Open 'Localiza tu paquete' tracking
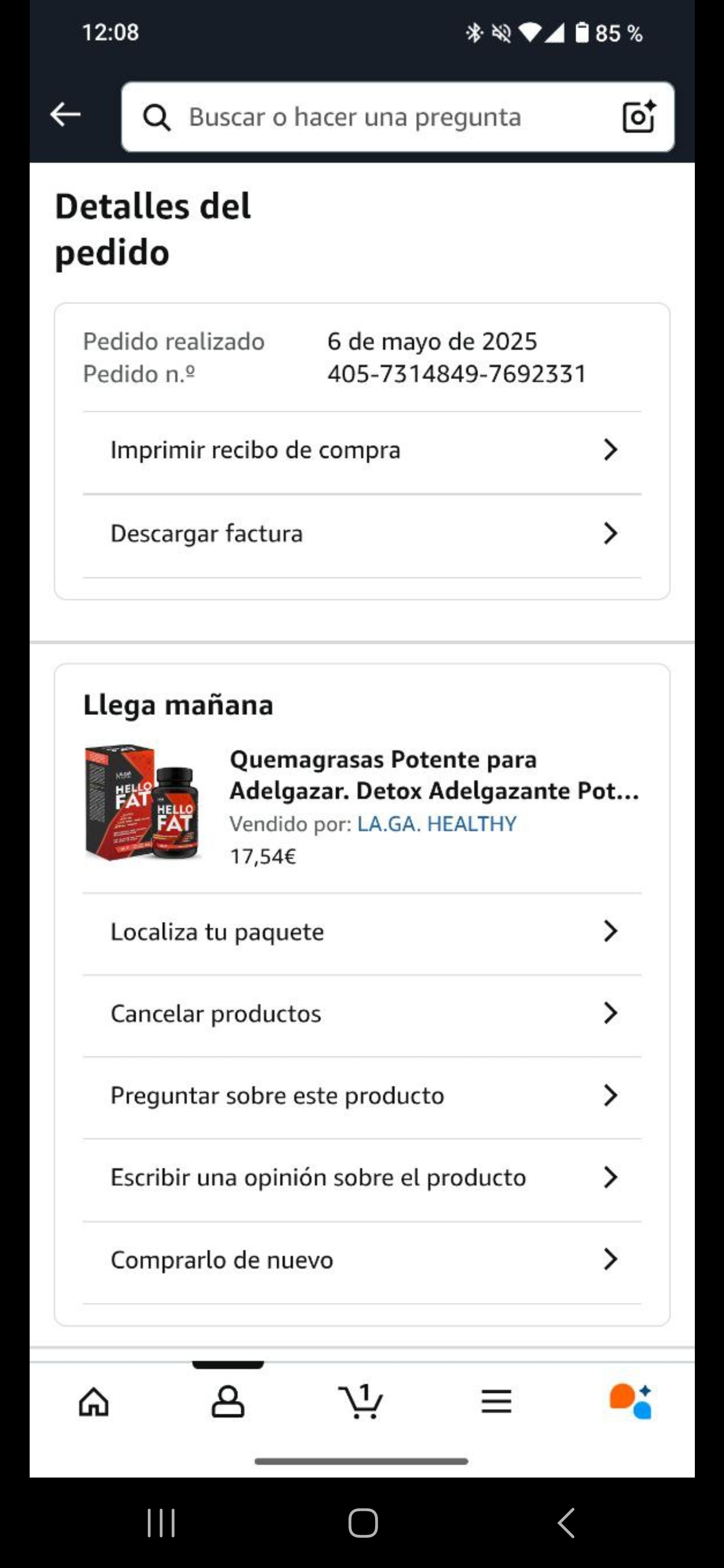The width and height of the screenshot is (724, 1568). coord(363,932)
